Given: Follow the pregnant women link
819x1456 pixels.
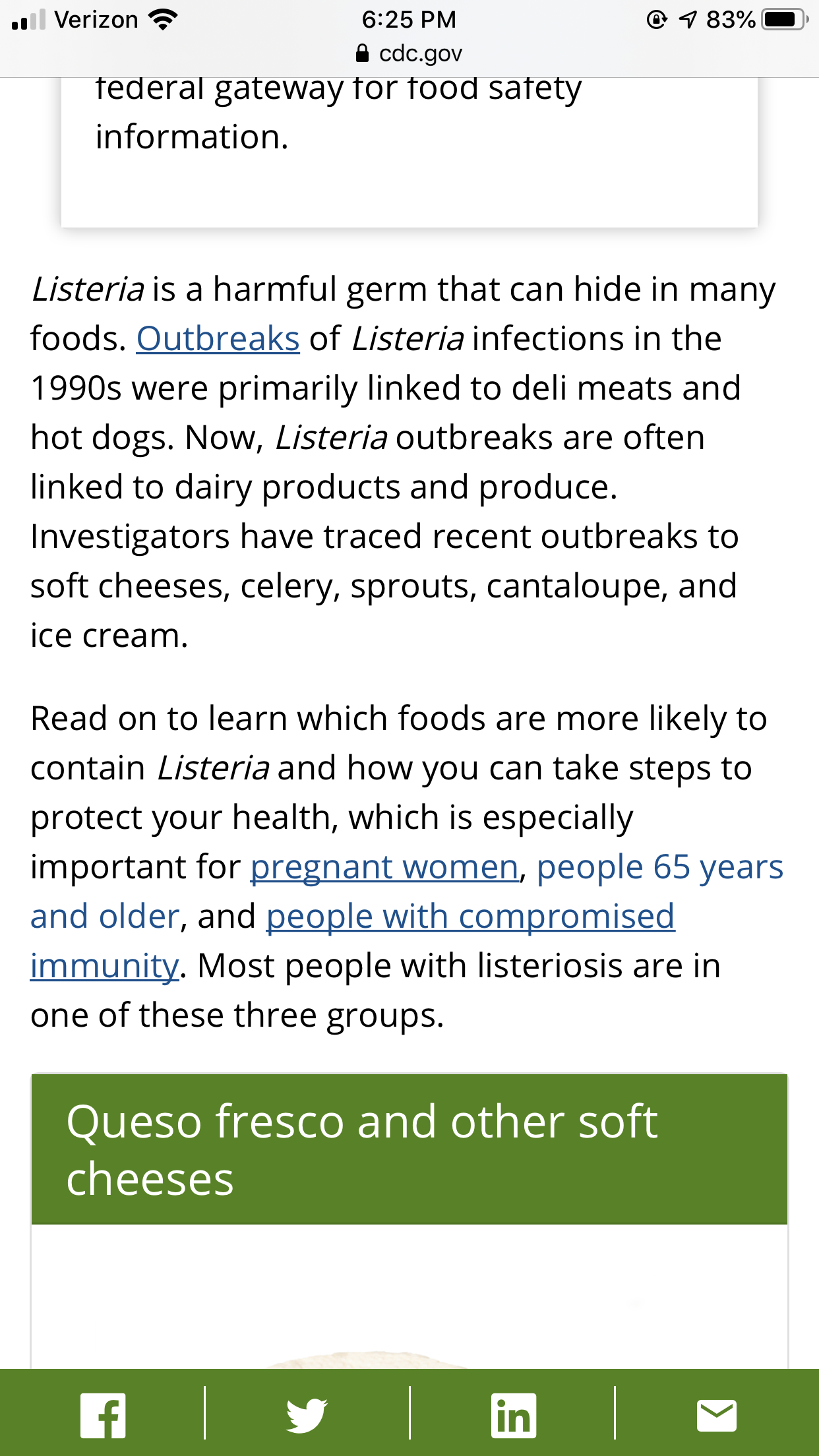Looking at the screenshot, I should 384,867.
